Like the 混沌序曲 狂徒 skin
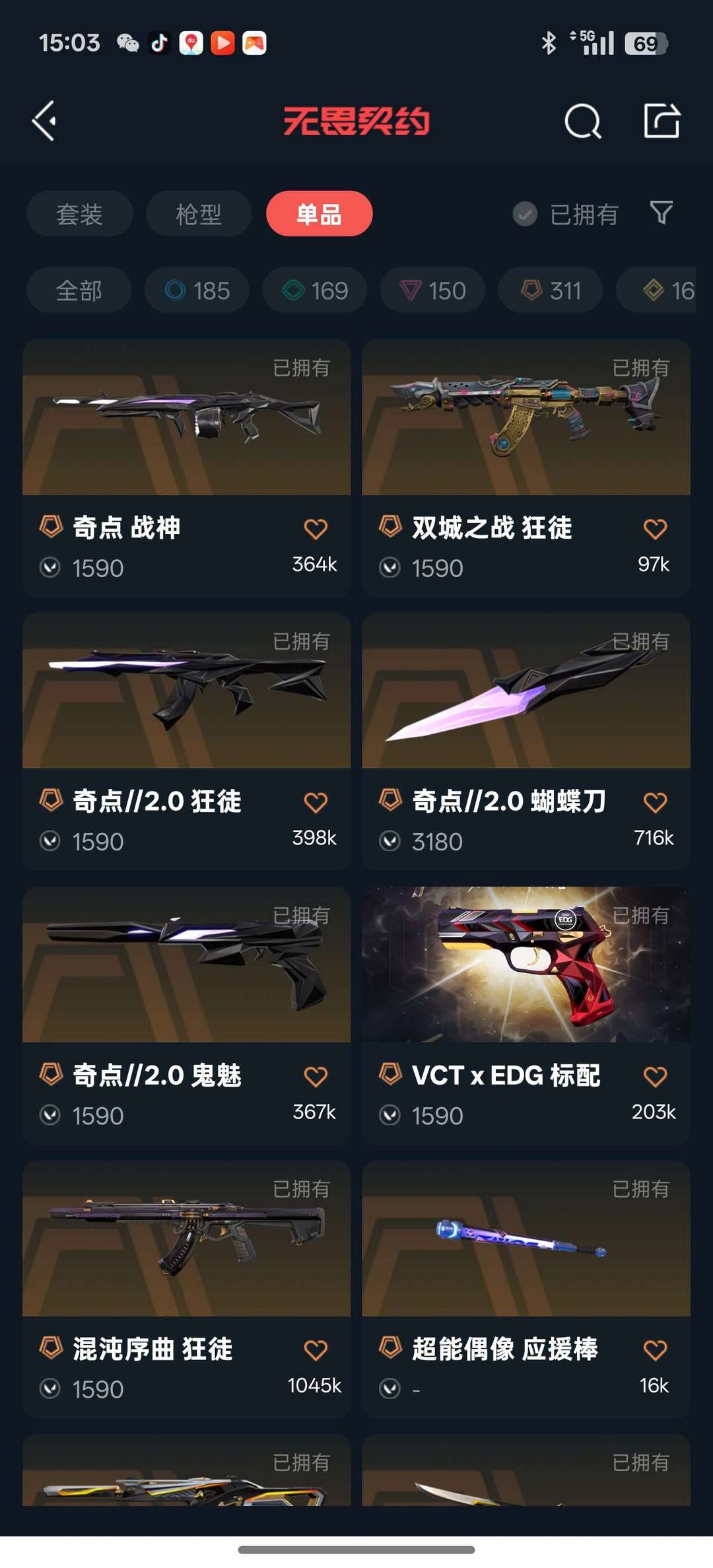 coord(316,1350)
